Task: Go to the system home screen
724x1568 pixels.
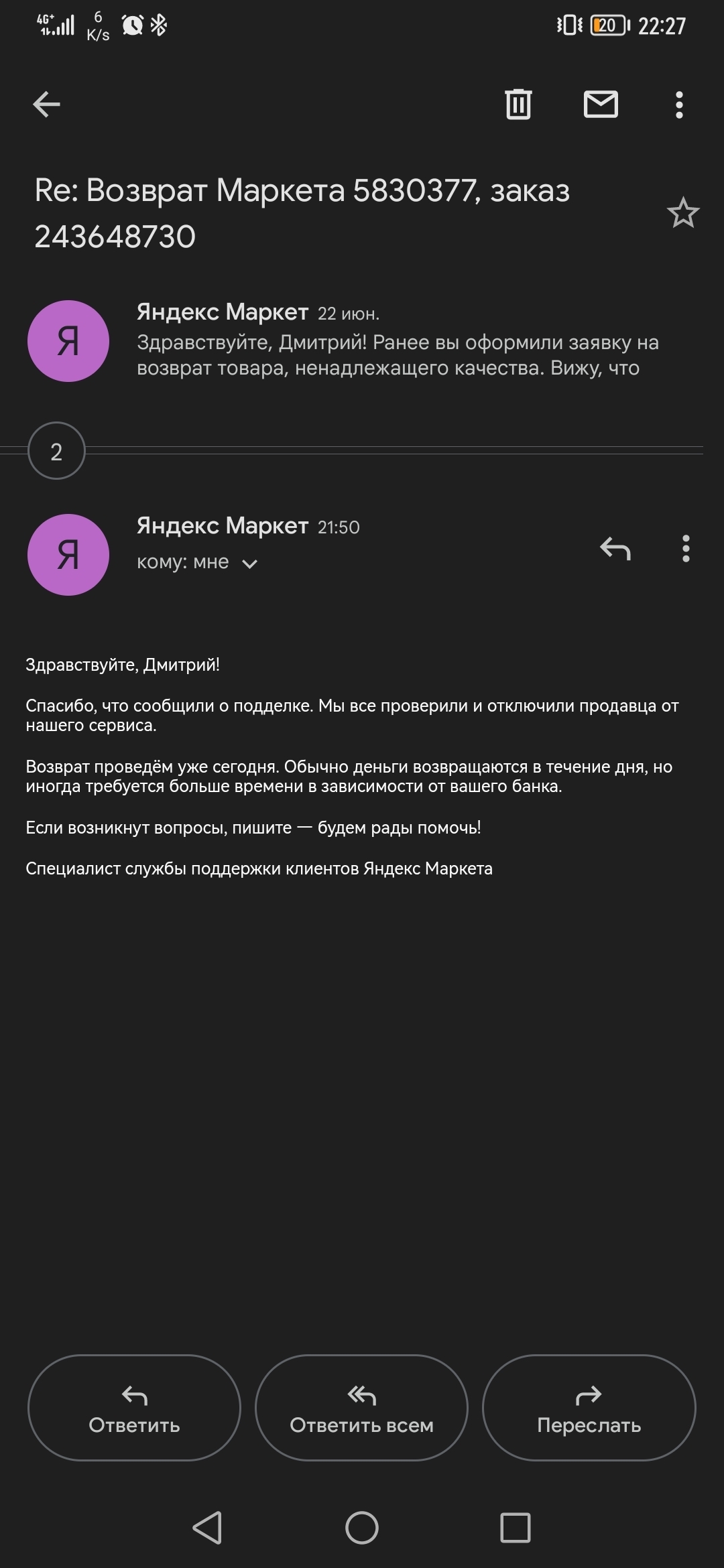Action: (362, 1528)
